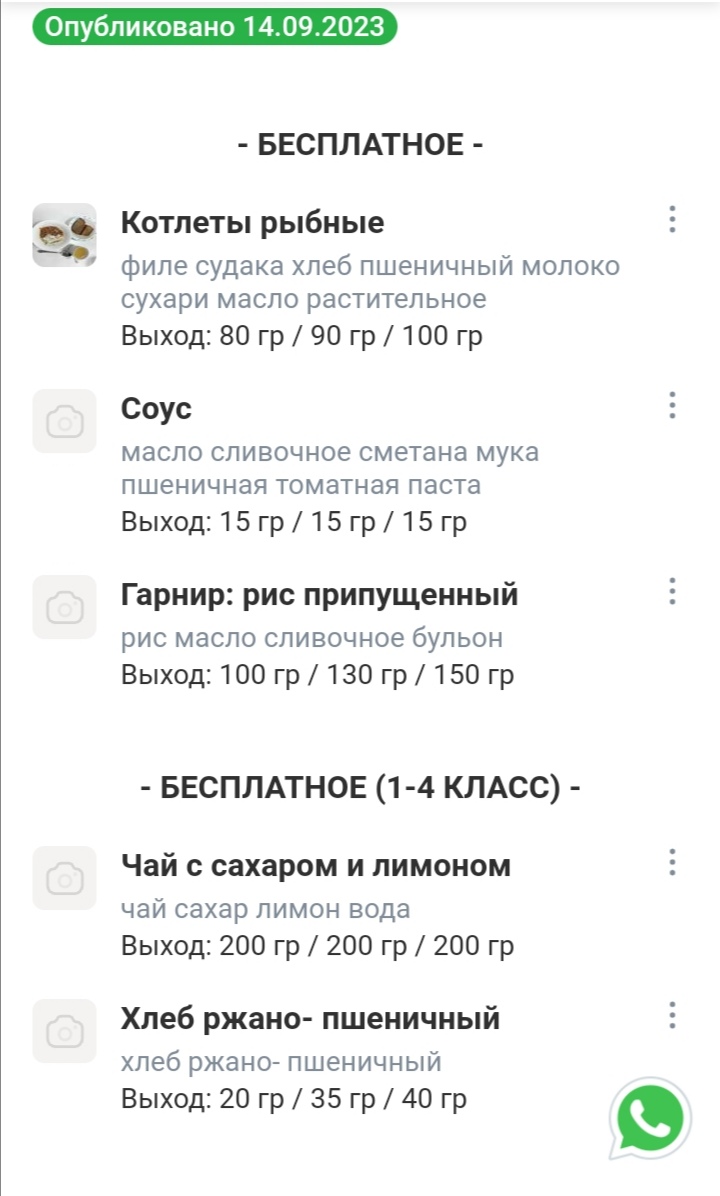Select the camera placeholder for Чай с сахаром и лимоном
The image size is (720, 1196).
click(x=65, y=878)
